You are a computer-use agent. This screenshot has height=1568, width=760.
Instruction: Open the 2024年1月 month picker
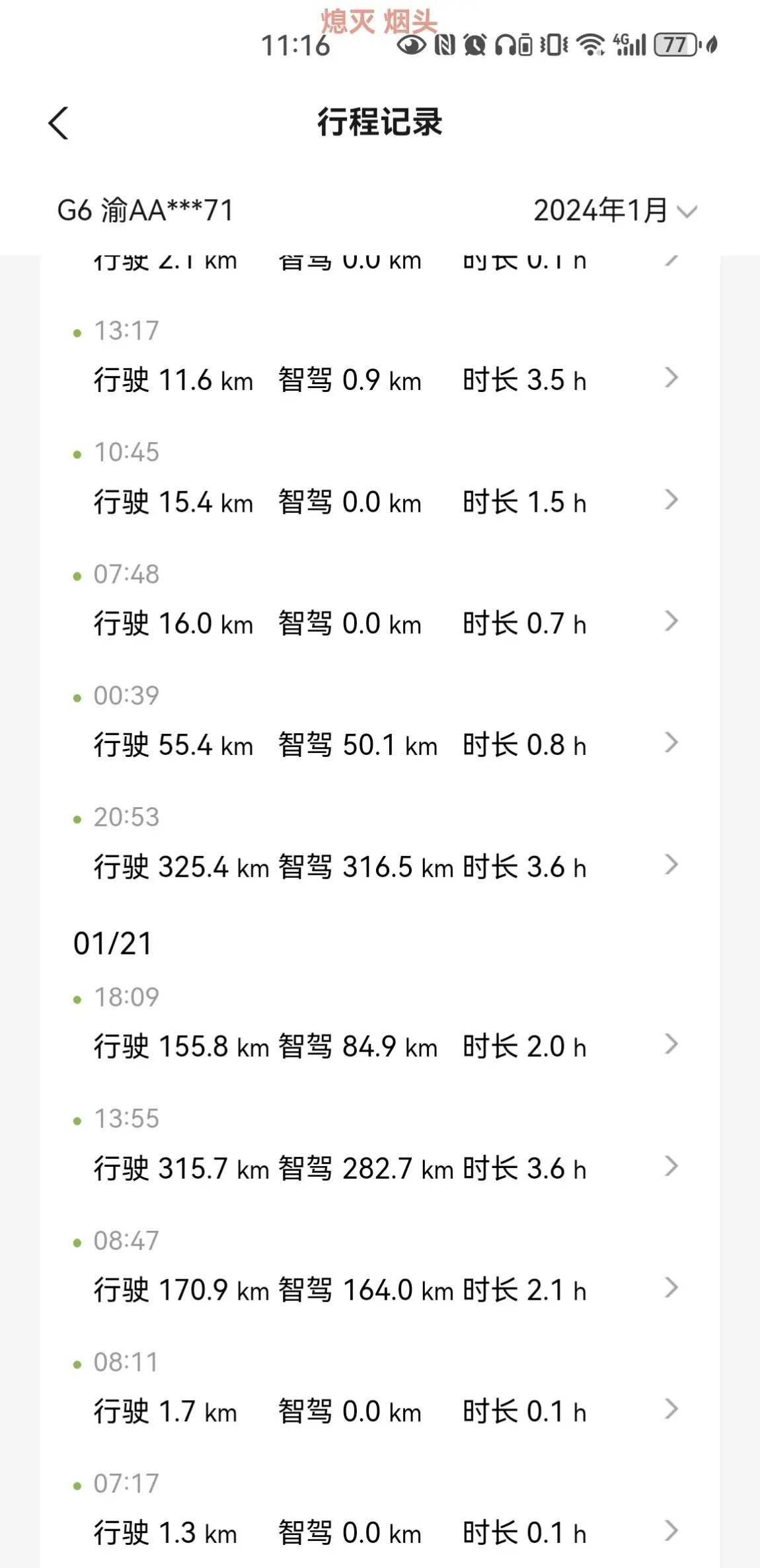tap(615, 211)
